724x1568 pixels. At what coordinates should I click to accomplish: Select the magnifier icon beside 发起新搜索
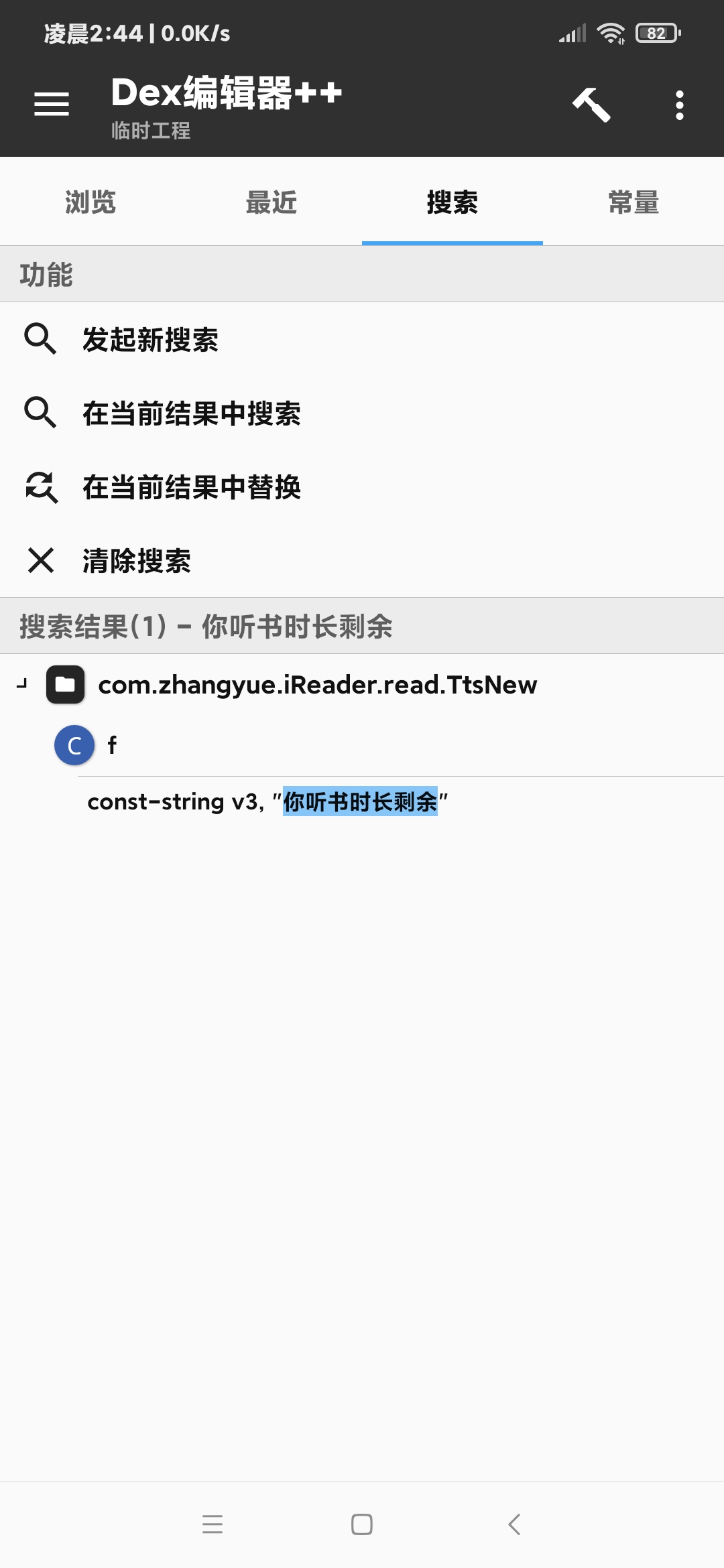[x=40, y=340]
